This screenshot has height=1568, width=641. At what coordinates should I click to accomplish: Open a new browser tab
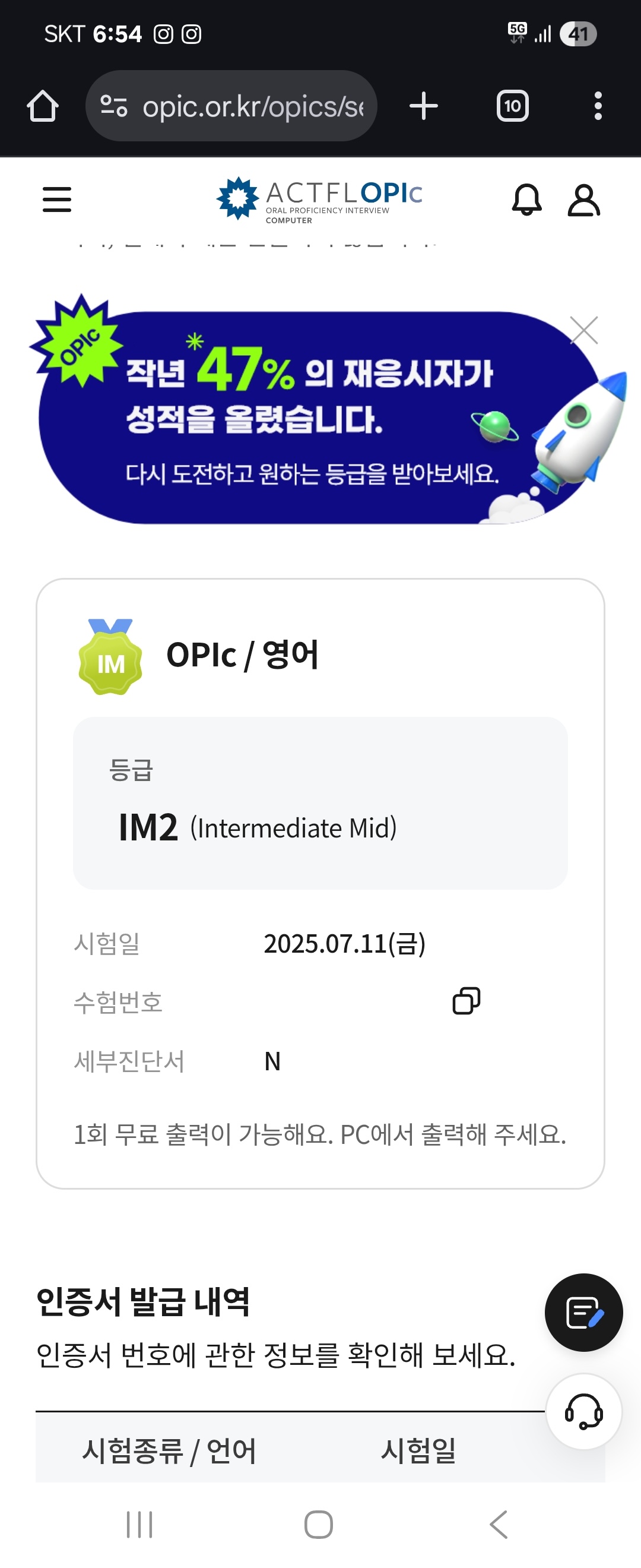point(423,106)
